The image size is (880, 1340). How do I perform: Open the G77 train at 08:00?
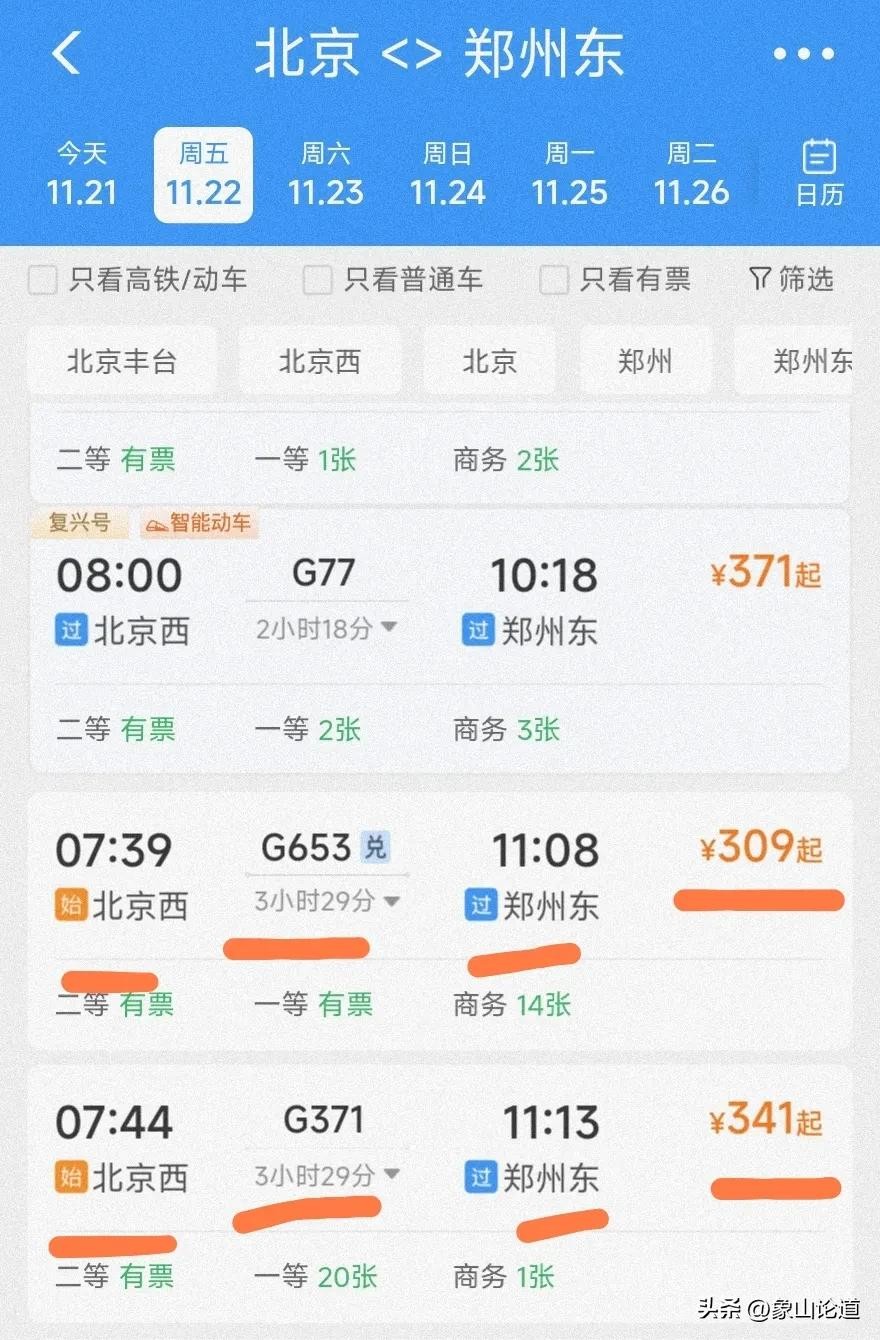click(440, 600)
